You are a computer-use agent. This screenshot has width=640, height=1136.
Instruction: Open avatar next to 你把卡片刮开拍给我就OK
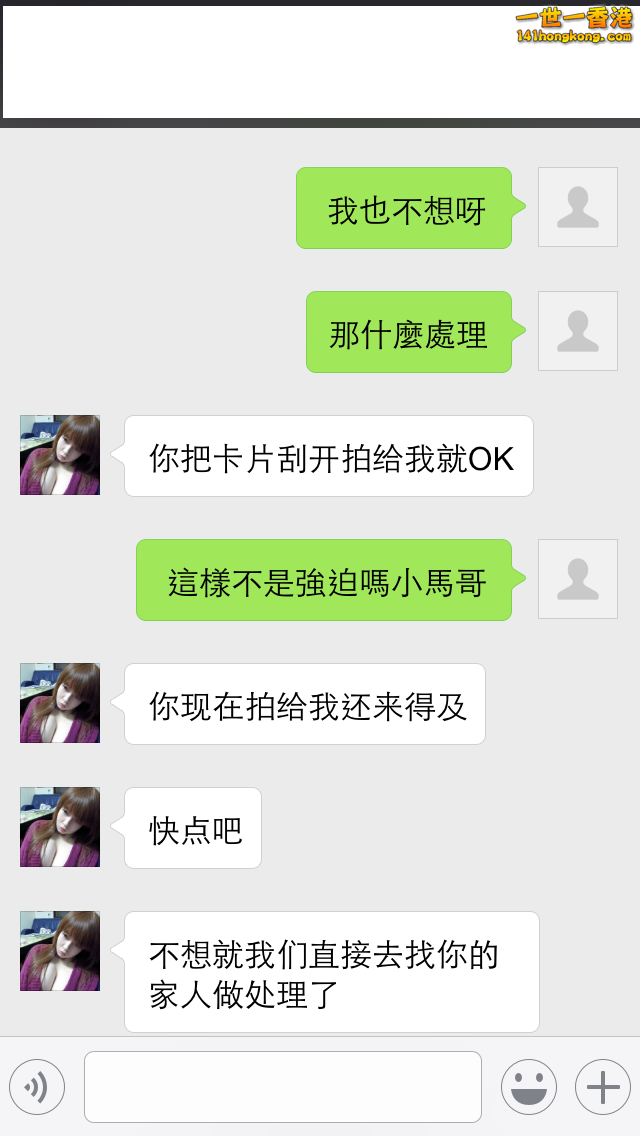coord(60,455)
